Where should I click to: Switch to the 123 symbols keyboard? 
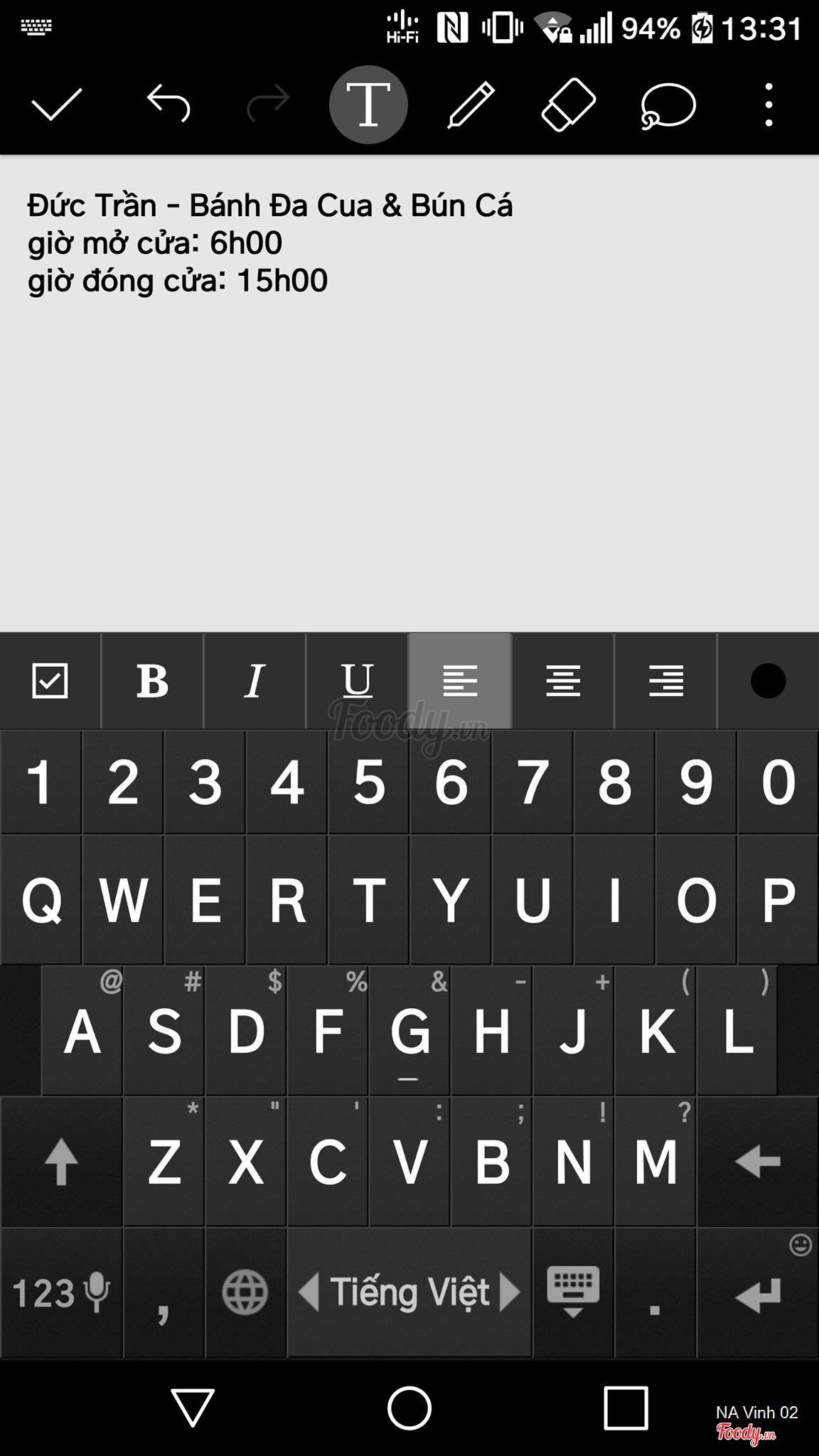click(61, 1292)
